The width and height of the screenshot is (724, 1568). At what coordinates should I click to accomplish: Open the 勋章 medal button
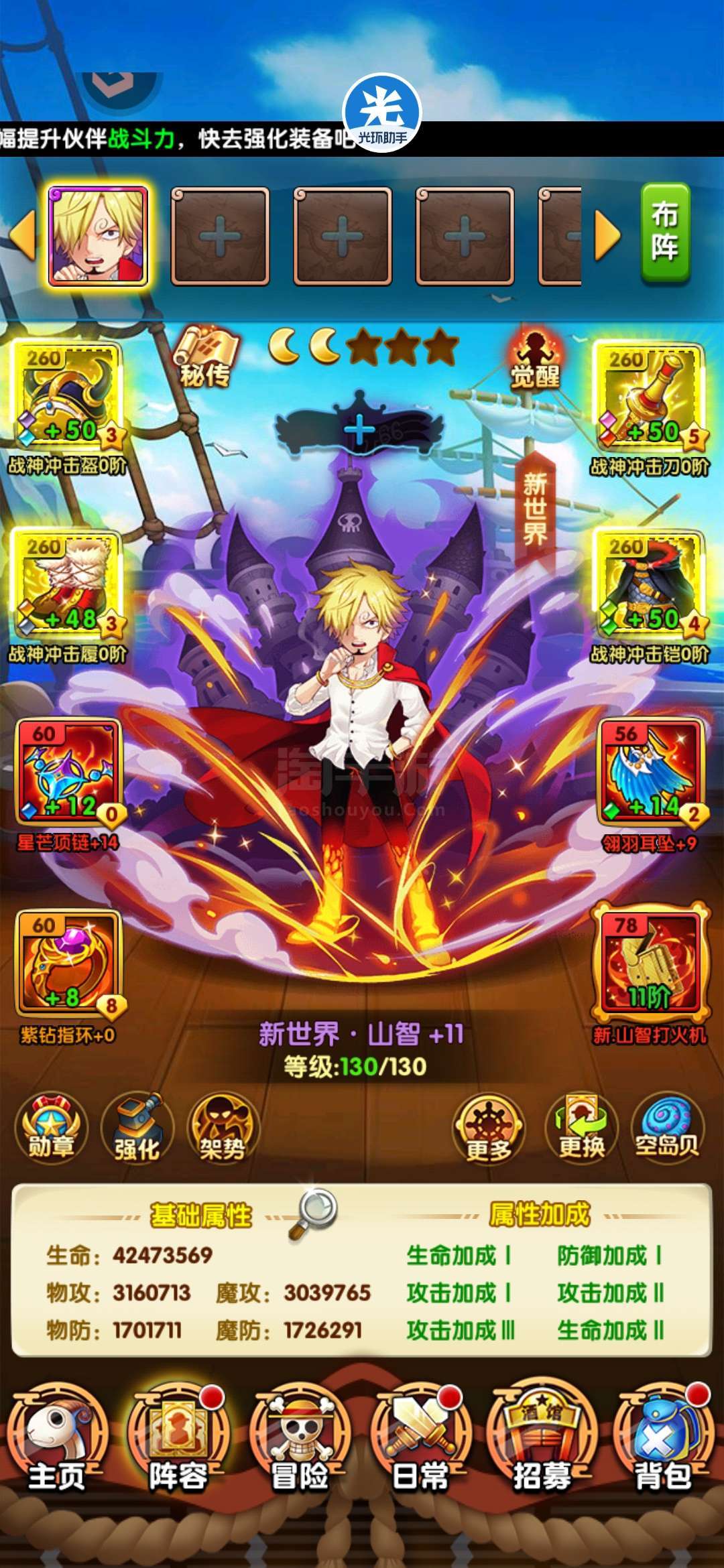pyautogui.click(x=51, y=1128)
